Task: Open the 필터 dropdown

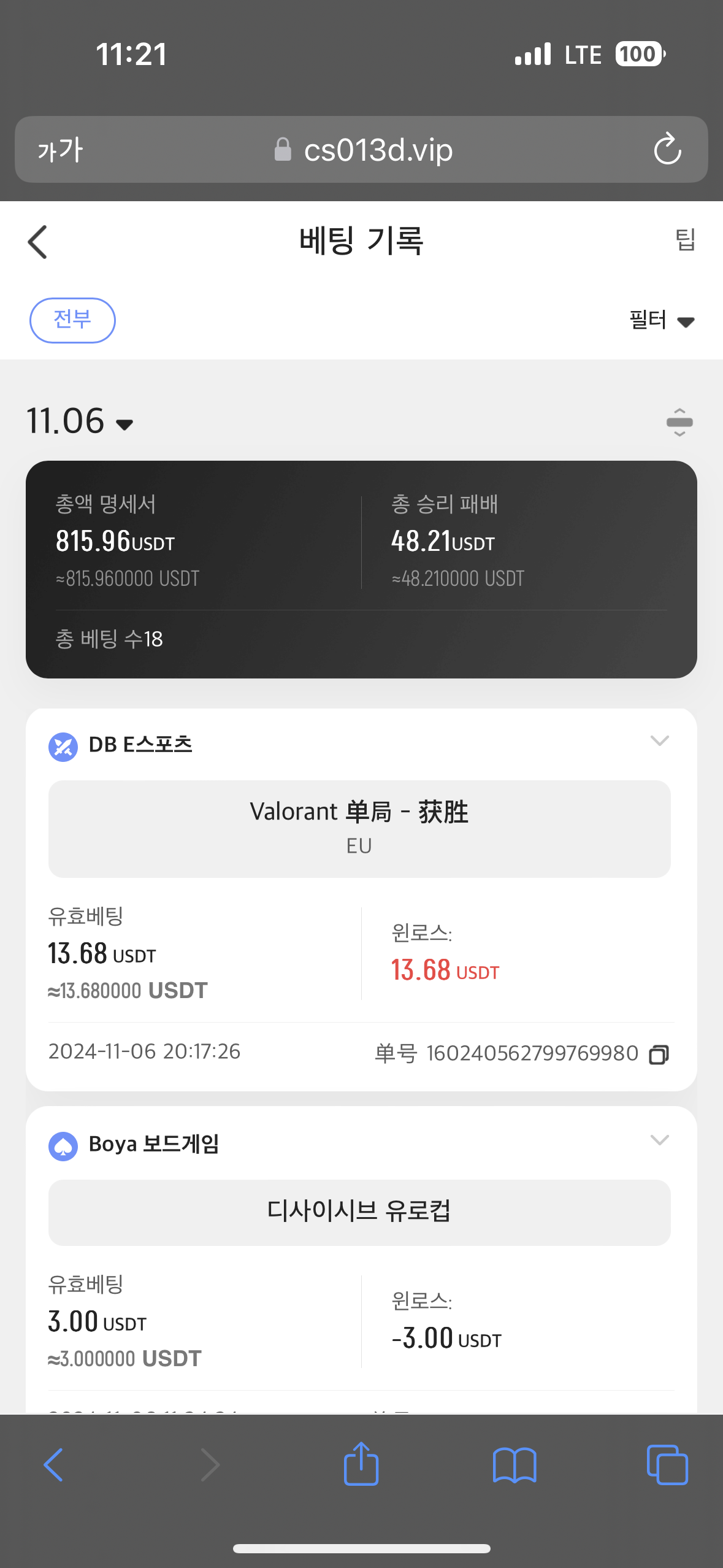Action: pyautogui.click(x=662, y=320)
